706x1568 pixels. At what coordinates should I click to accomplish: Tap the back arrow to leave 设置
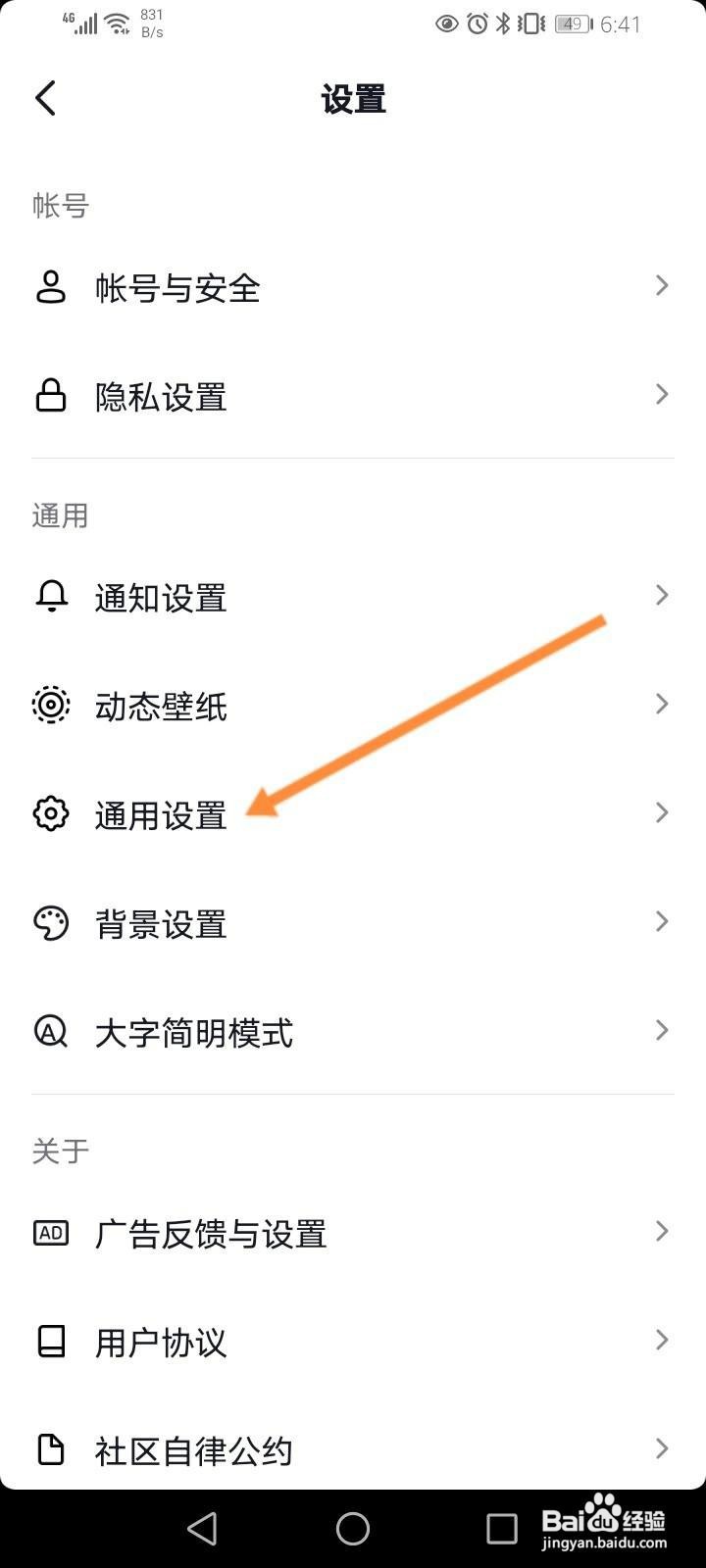pyautogui.click(x=44, y=98)
